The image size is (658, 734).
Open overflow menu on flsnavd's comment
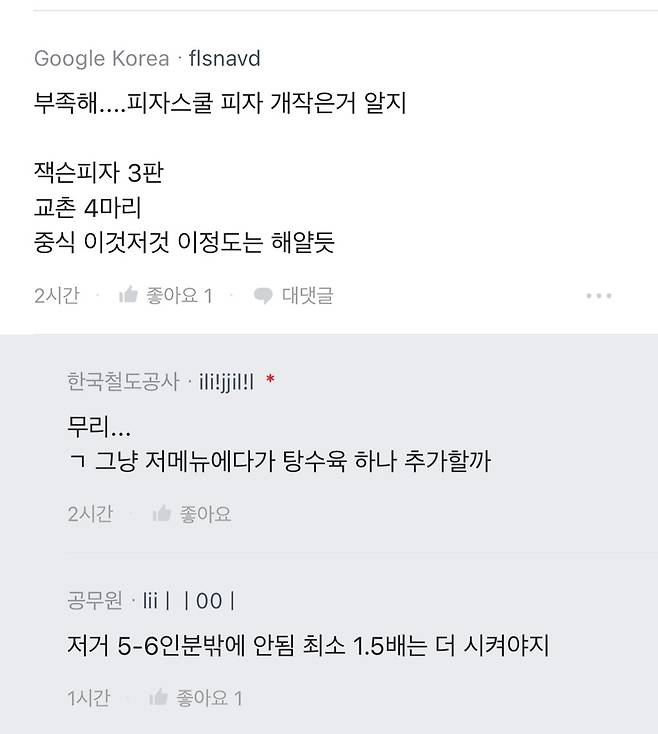pos(598,295)
